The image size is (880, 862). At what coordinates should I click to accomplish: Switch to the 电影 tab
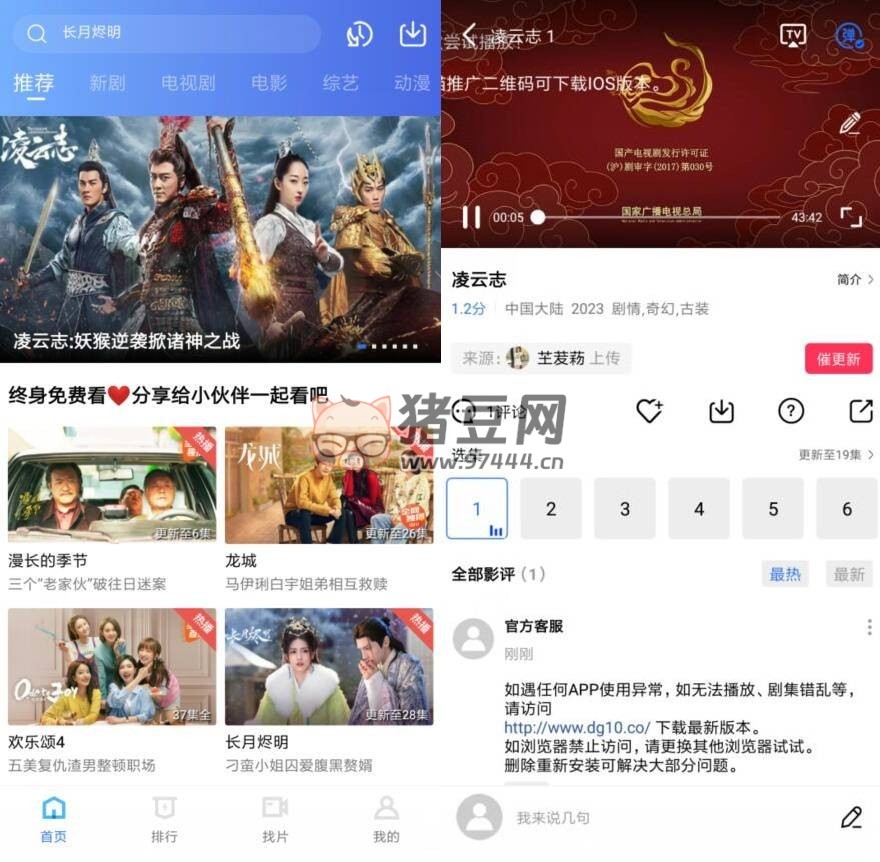[268, 83]
